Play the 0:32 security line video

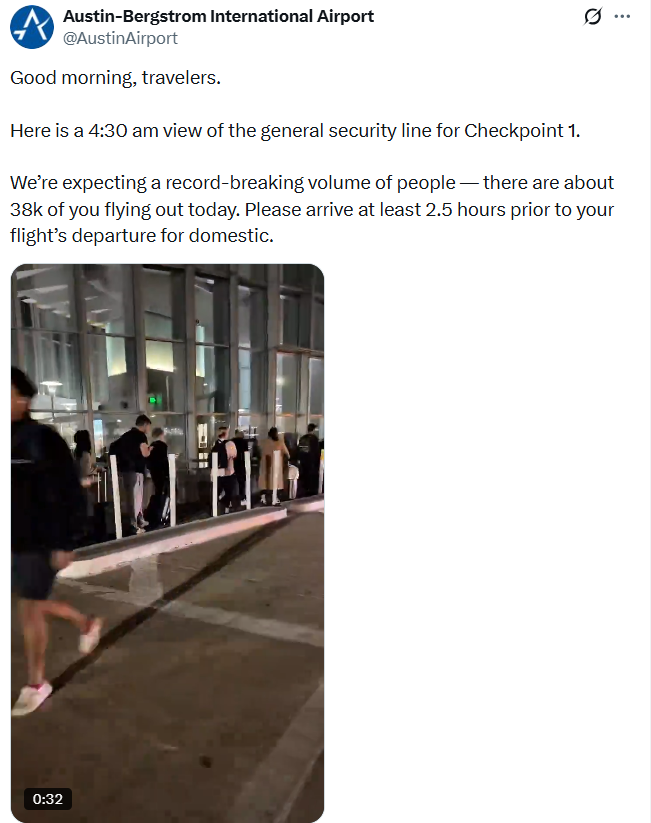tap(168, 542)
